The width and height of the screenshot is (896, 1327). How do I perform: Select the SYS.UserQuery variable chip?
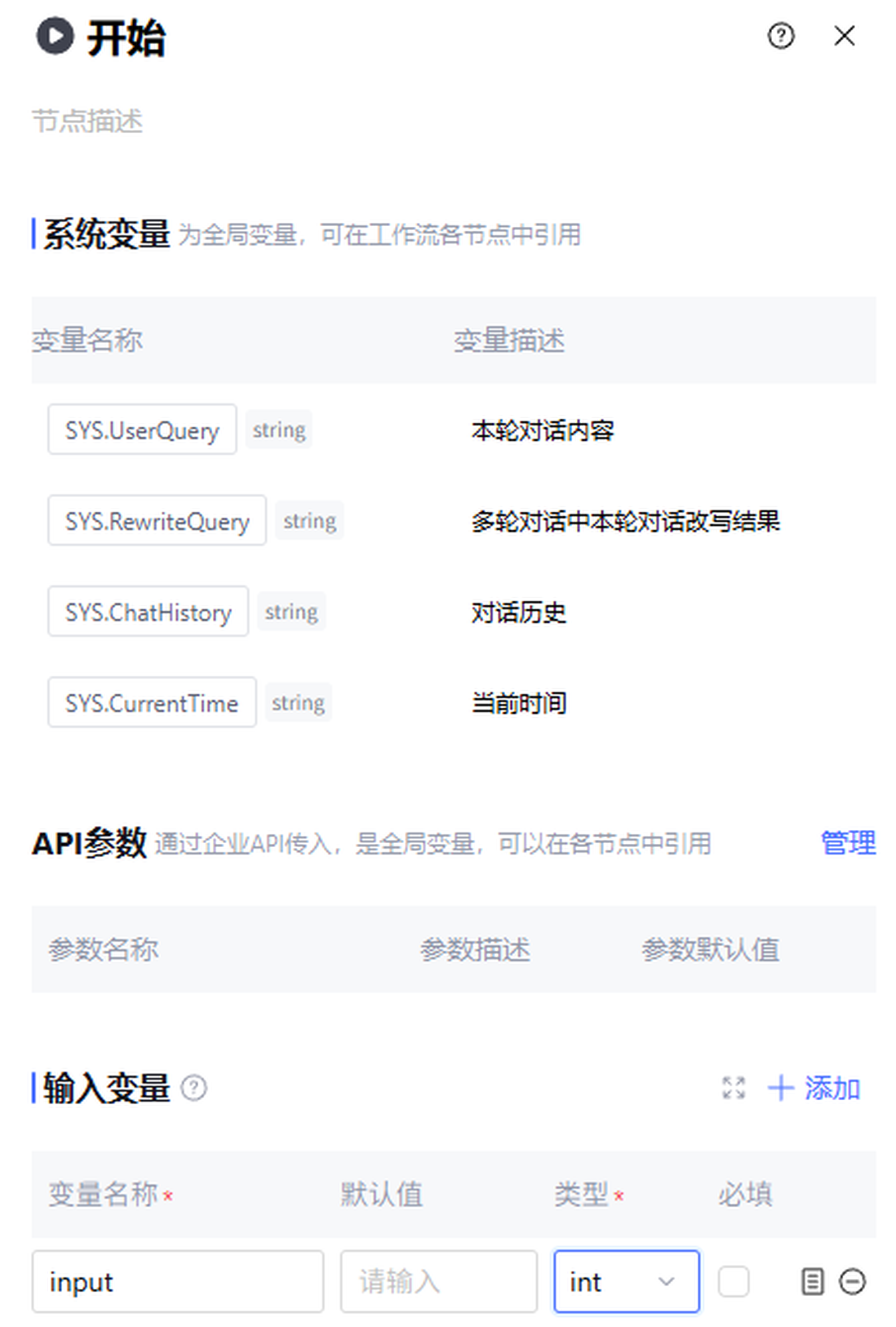(x=142, y=429)
